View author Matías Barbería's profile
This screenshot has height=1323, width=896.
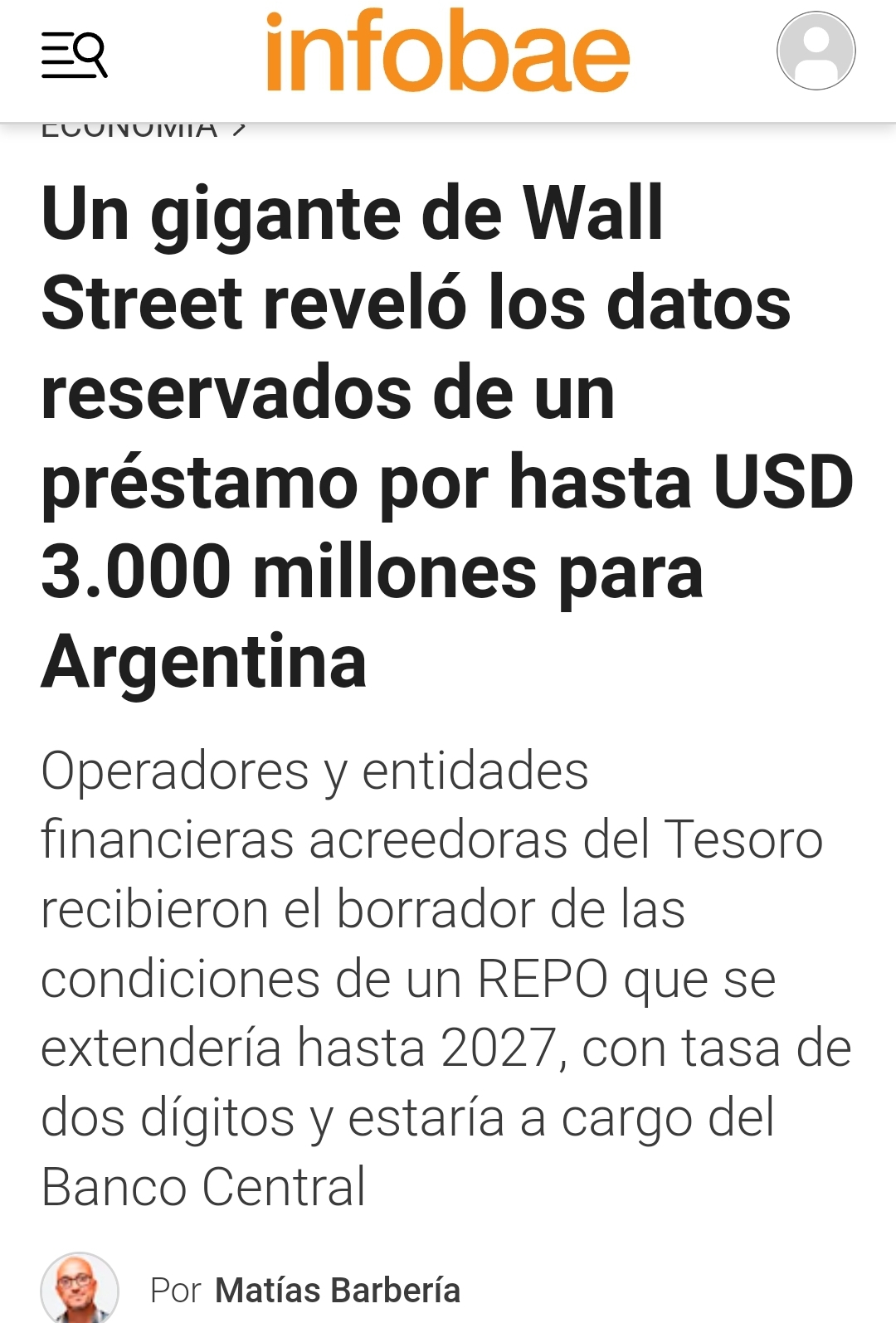point(337,1290)
